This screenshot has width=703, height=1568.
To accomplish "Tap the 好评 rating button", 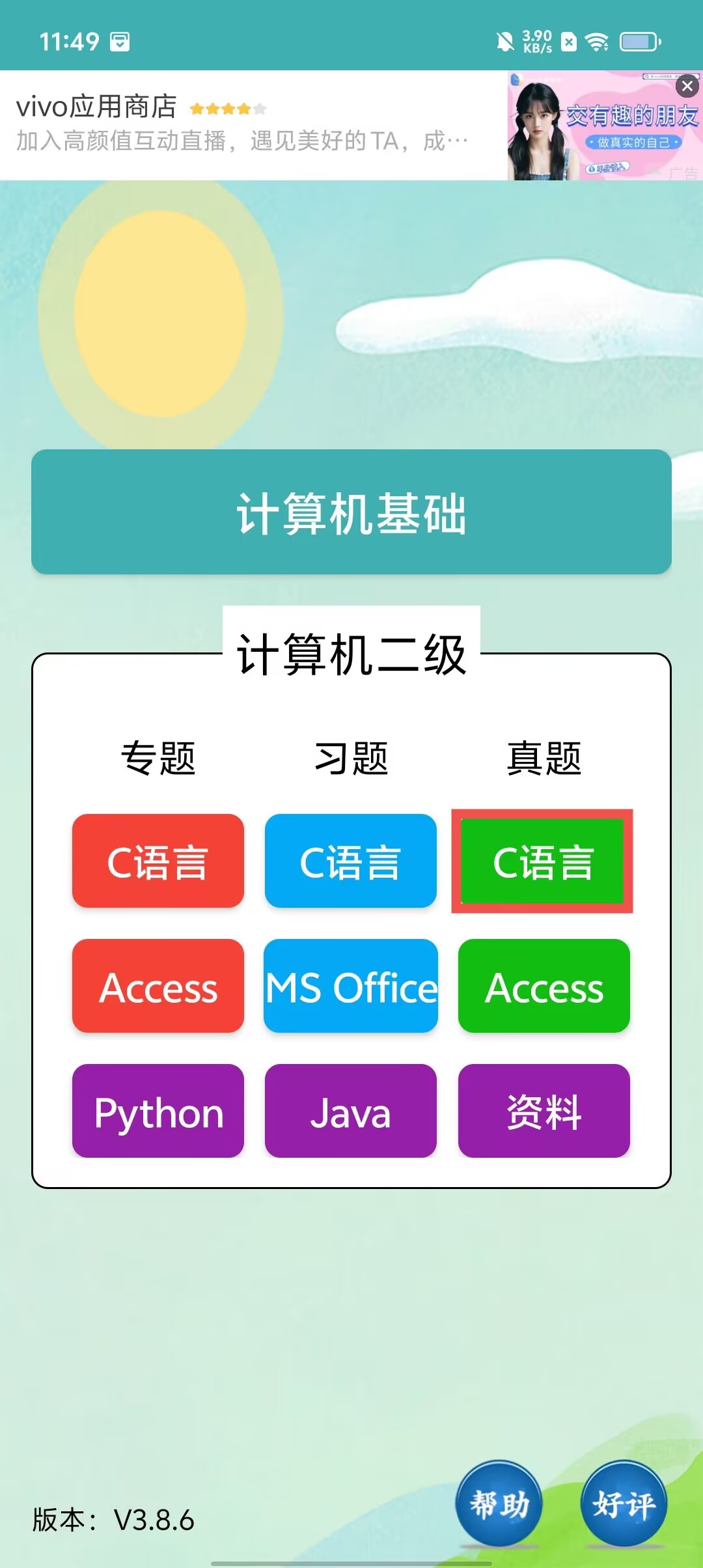I will [x=624, y=1504].
